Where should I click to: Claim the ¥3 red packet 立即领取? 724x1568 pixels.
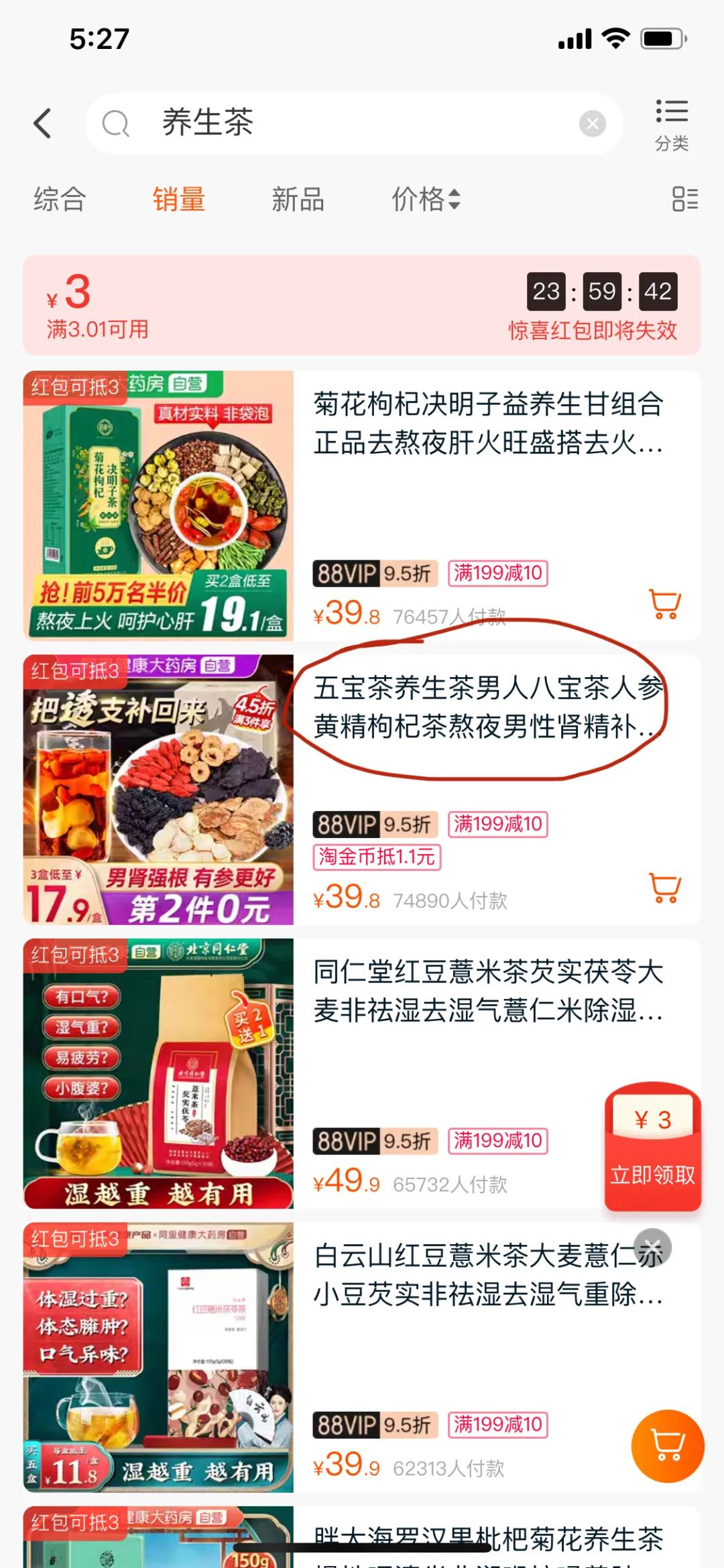tap(652, 1174)
